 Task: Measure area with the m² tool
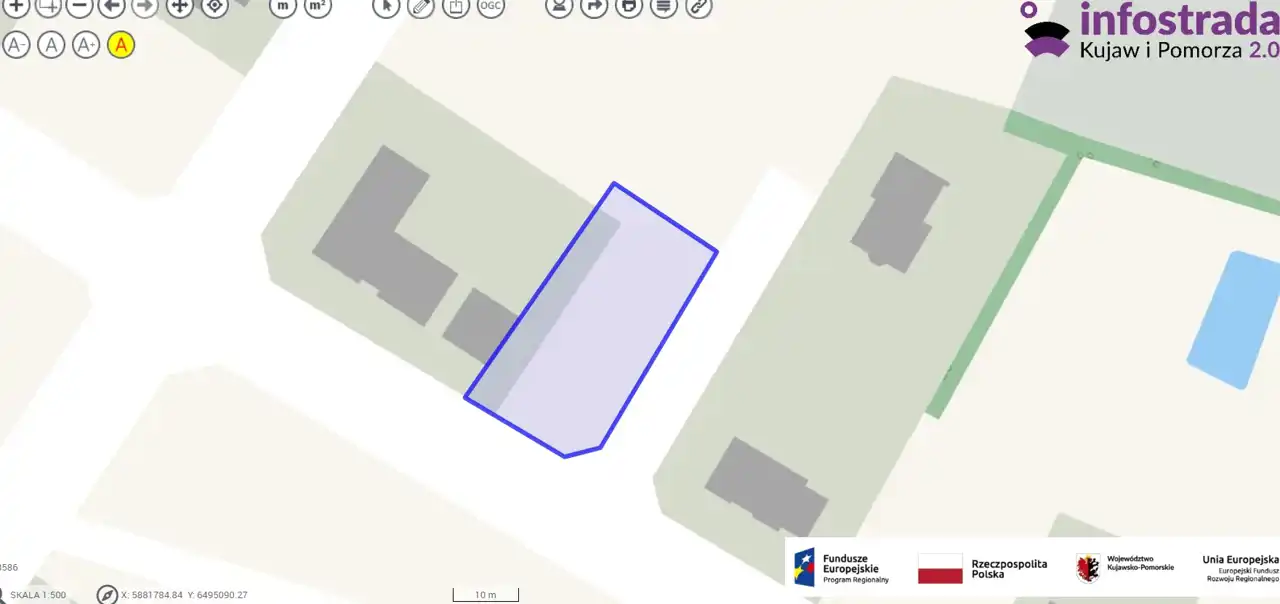318,6
